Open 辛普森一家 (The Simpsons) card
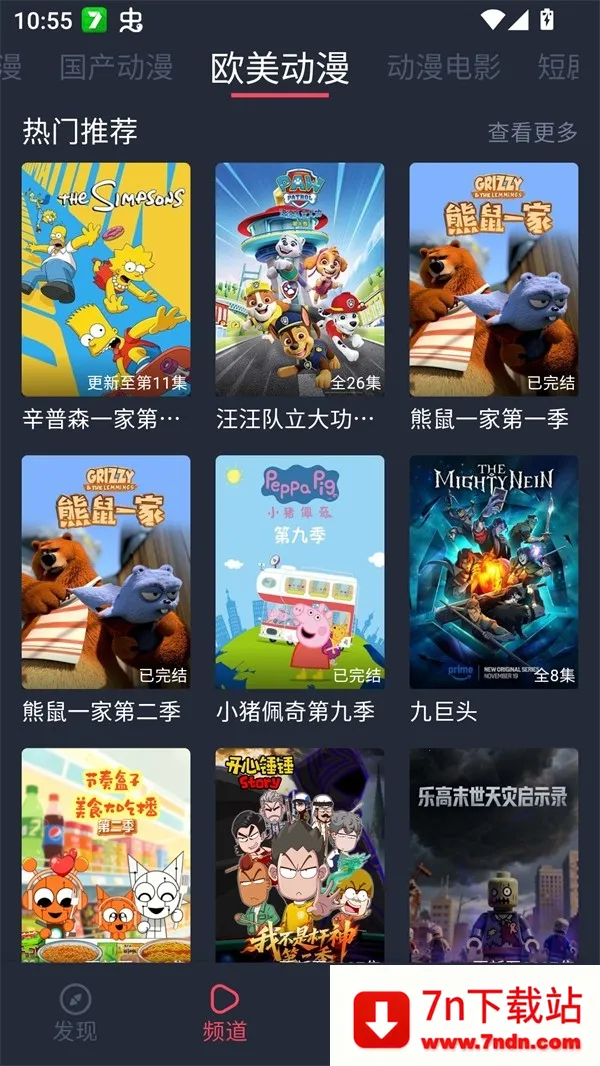This screenshot has width=600, height=1066. pos(106,280)
